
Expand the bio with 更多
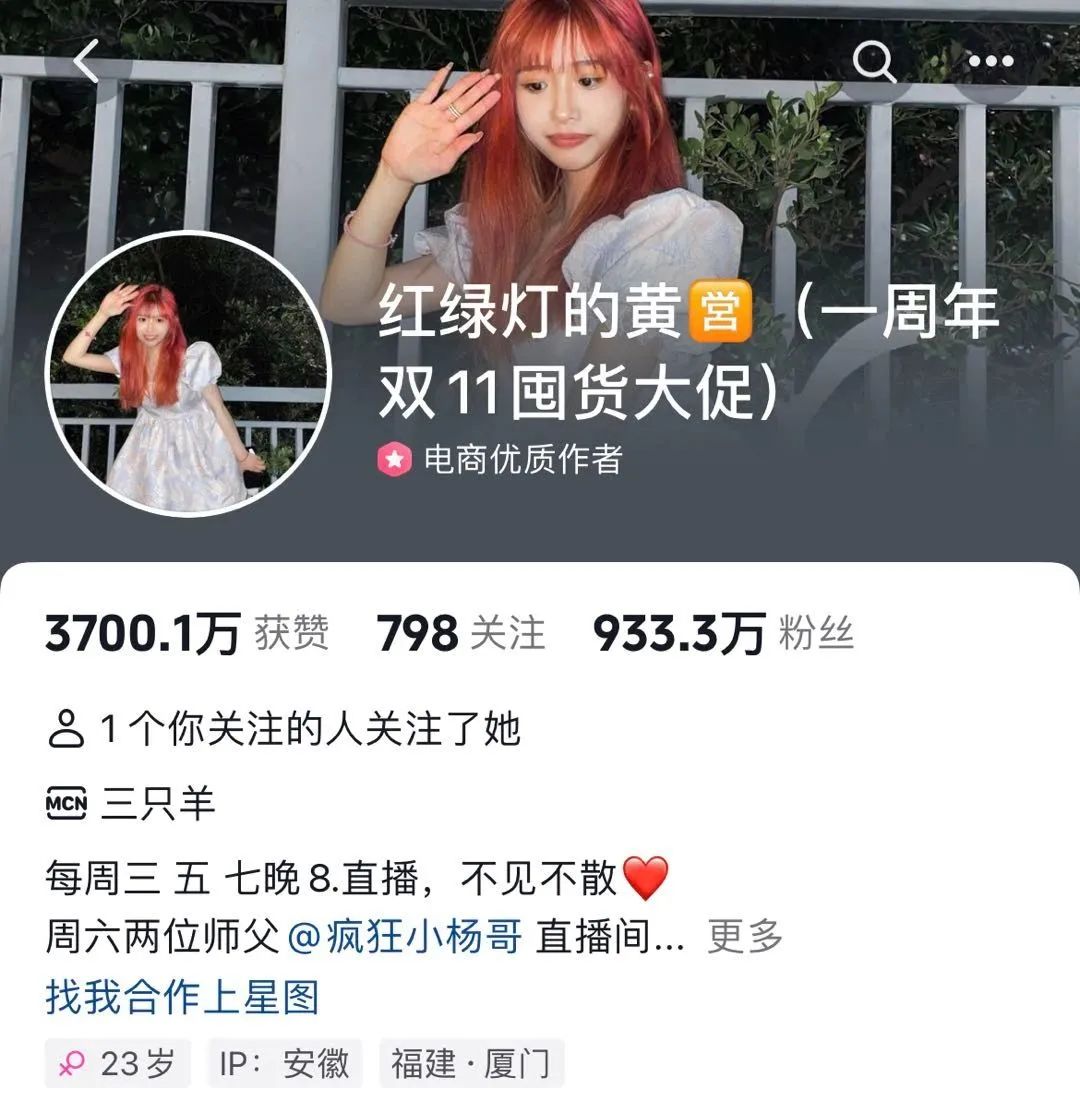(x=744, y=936)
